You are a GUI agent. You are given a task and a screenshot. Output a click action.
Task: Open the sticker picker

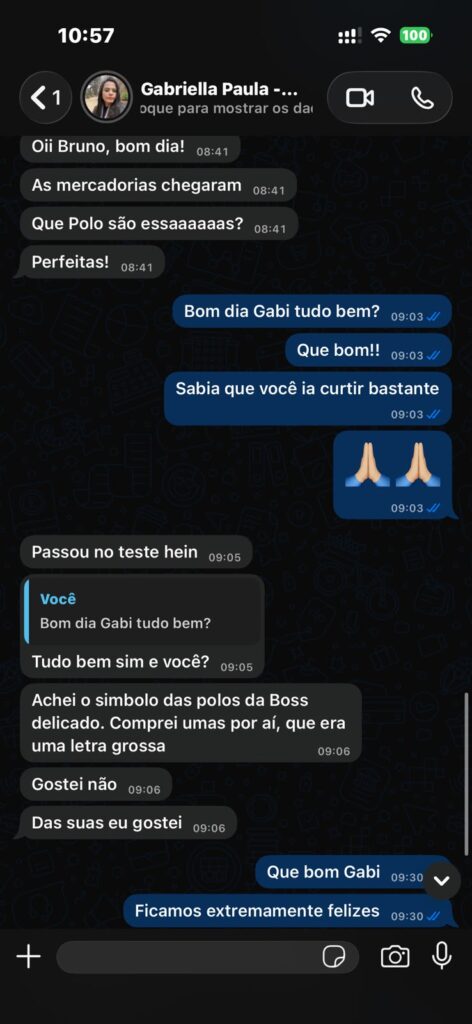coord(334,957)
